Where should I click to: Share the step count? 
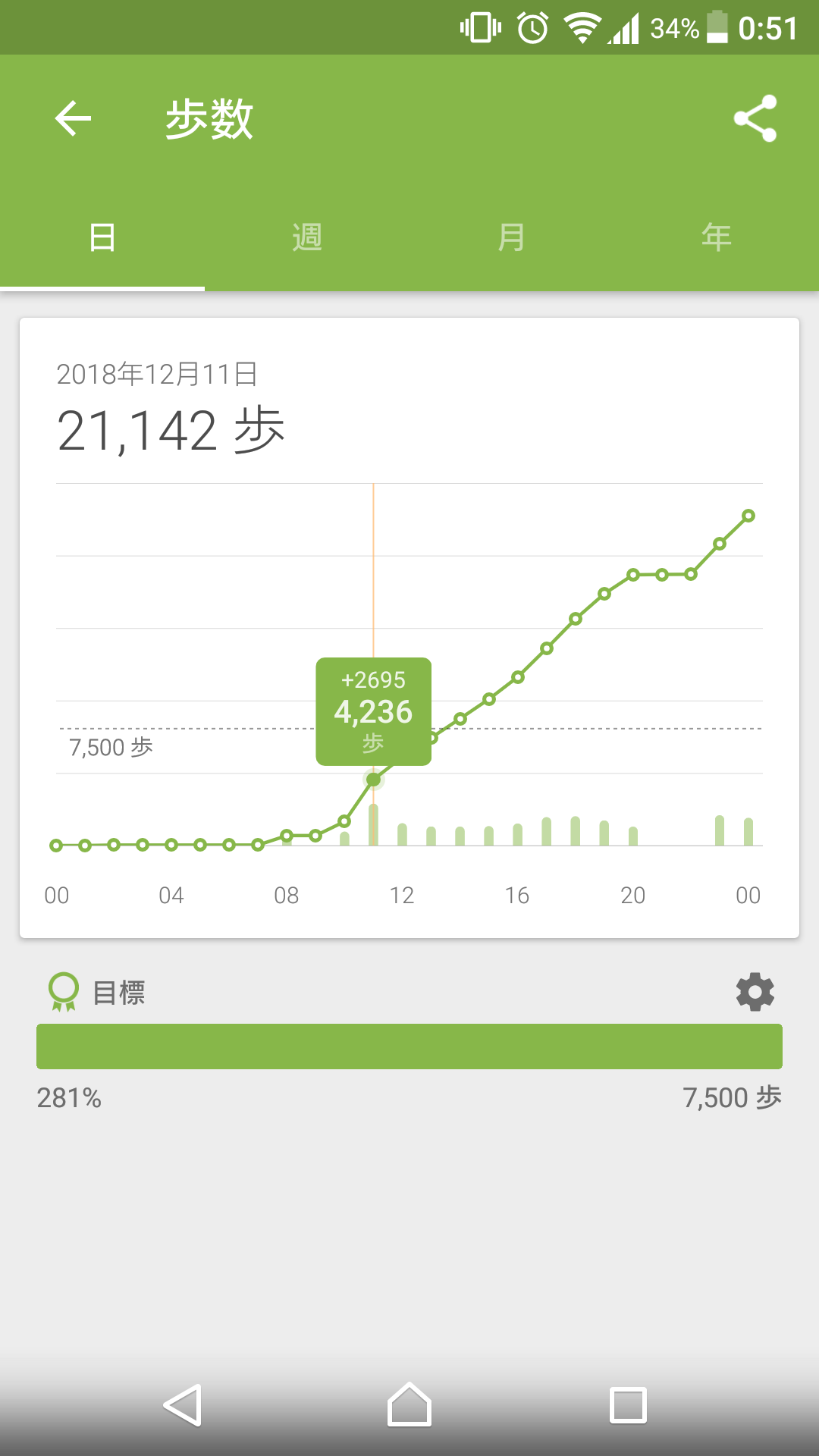[x=755, y=118]
